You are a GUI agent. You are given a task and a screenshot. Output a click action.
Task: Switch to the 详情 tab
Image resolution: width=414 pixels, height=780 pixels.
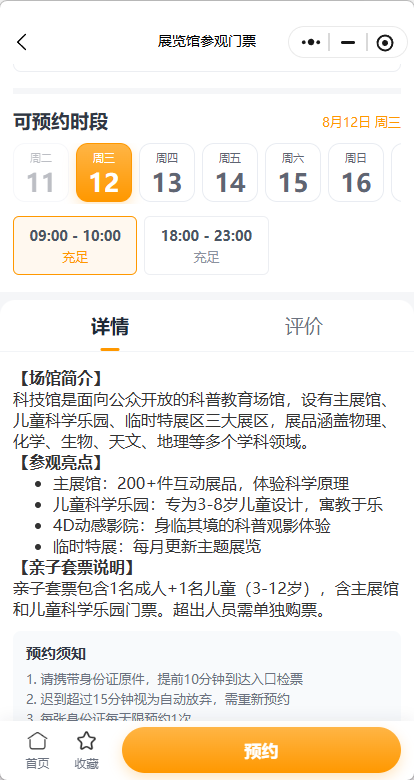(x=110, y=326)
